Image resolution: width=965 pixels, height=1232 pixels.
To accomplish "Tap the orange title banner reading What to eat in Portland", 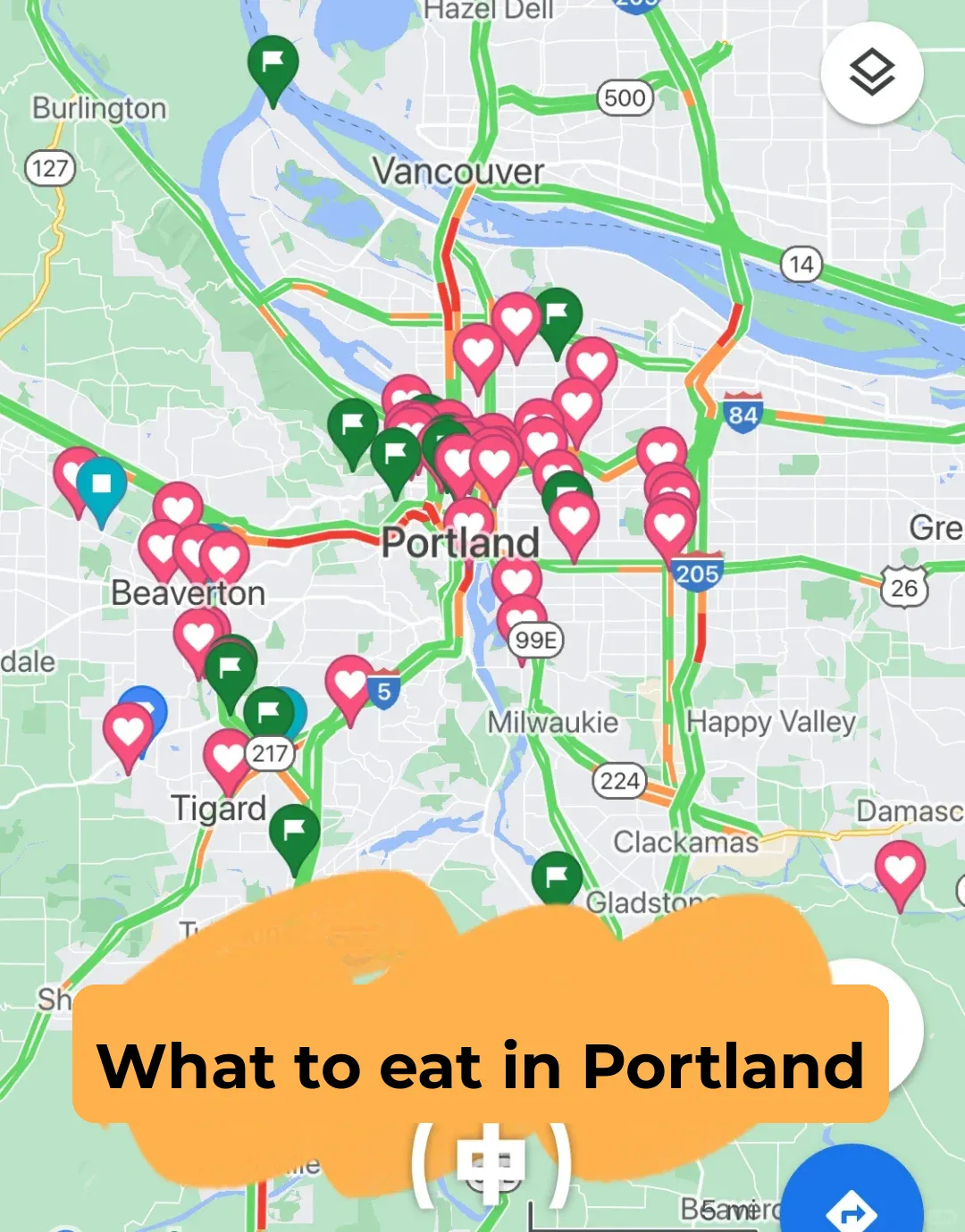I will [482, 1067].
